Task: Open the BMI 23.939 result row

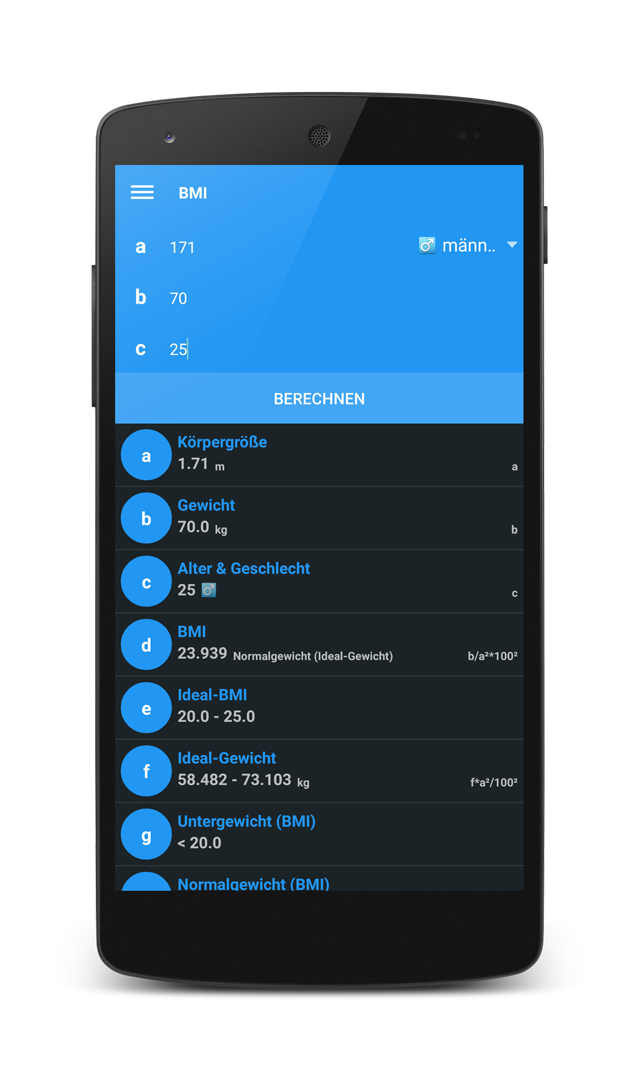Action: 319,645
